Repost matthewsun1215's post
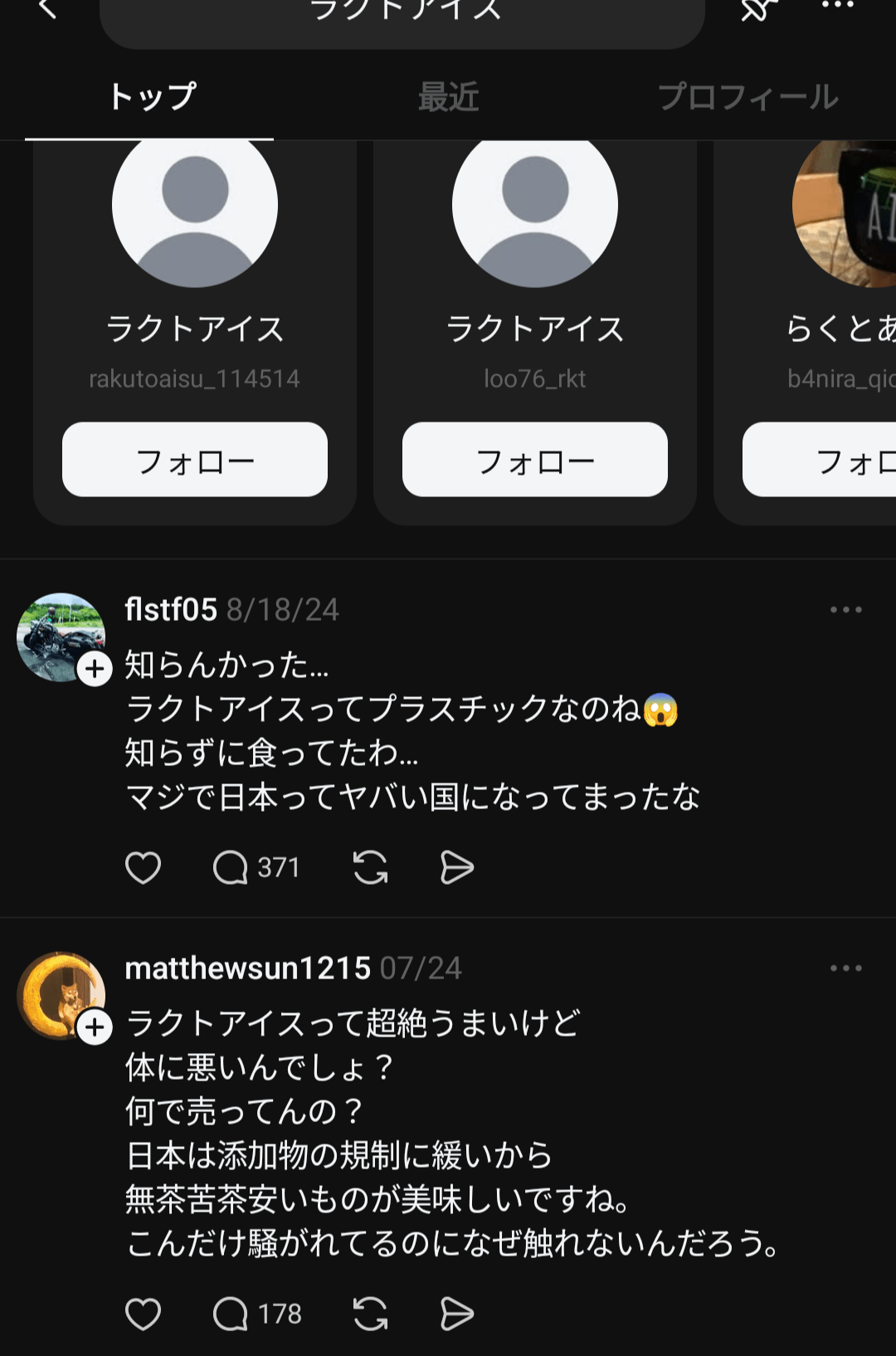Image resolution: width=896 pixels, height=1356 pixels. pos(370,1314)
